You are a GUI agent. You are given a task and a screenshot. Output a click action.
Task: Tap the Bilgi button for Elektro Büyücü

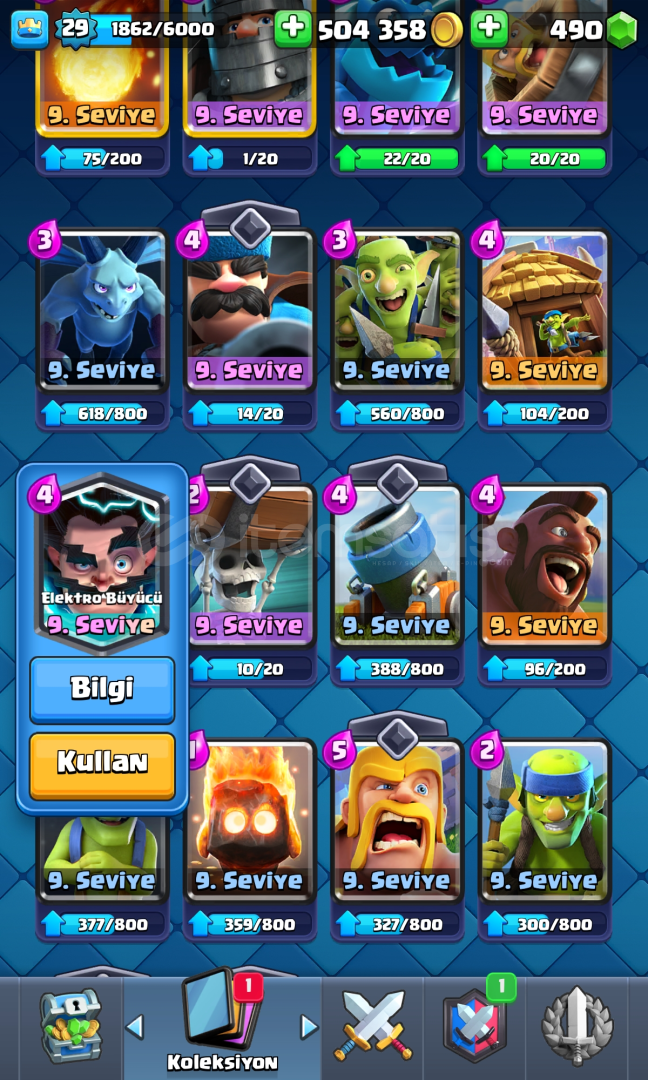[x=102, y=689]
